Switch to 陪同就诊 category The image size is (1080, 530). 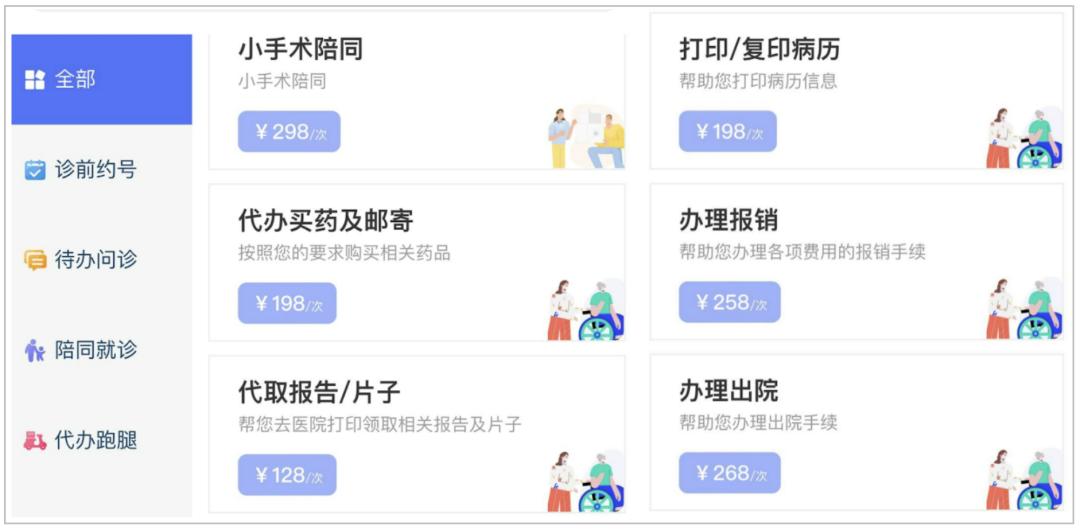[x=100, y=350]
